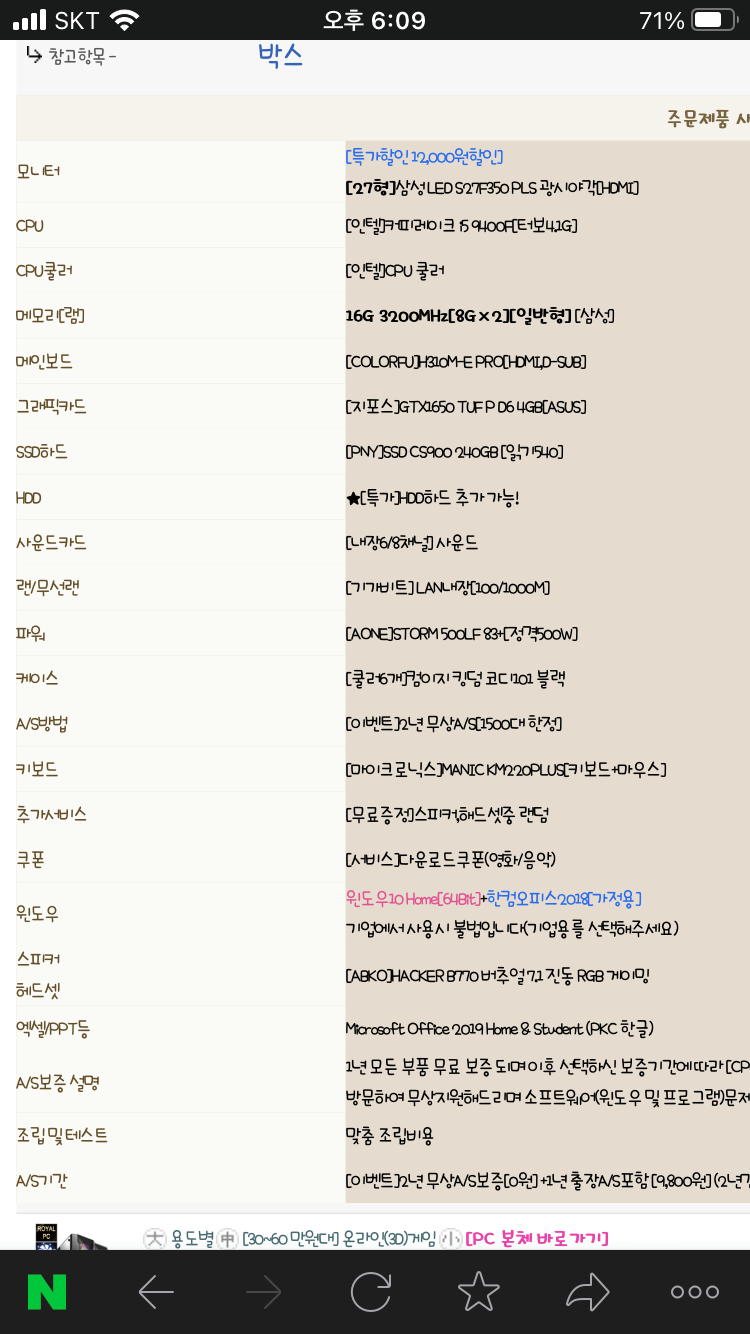
Task: Open the PC 본체 바로가기 link
Action: tap(536, 1239)
